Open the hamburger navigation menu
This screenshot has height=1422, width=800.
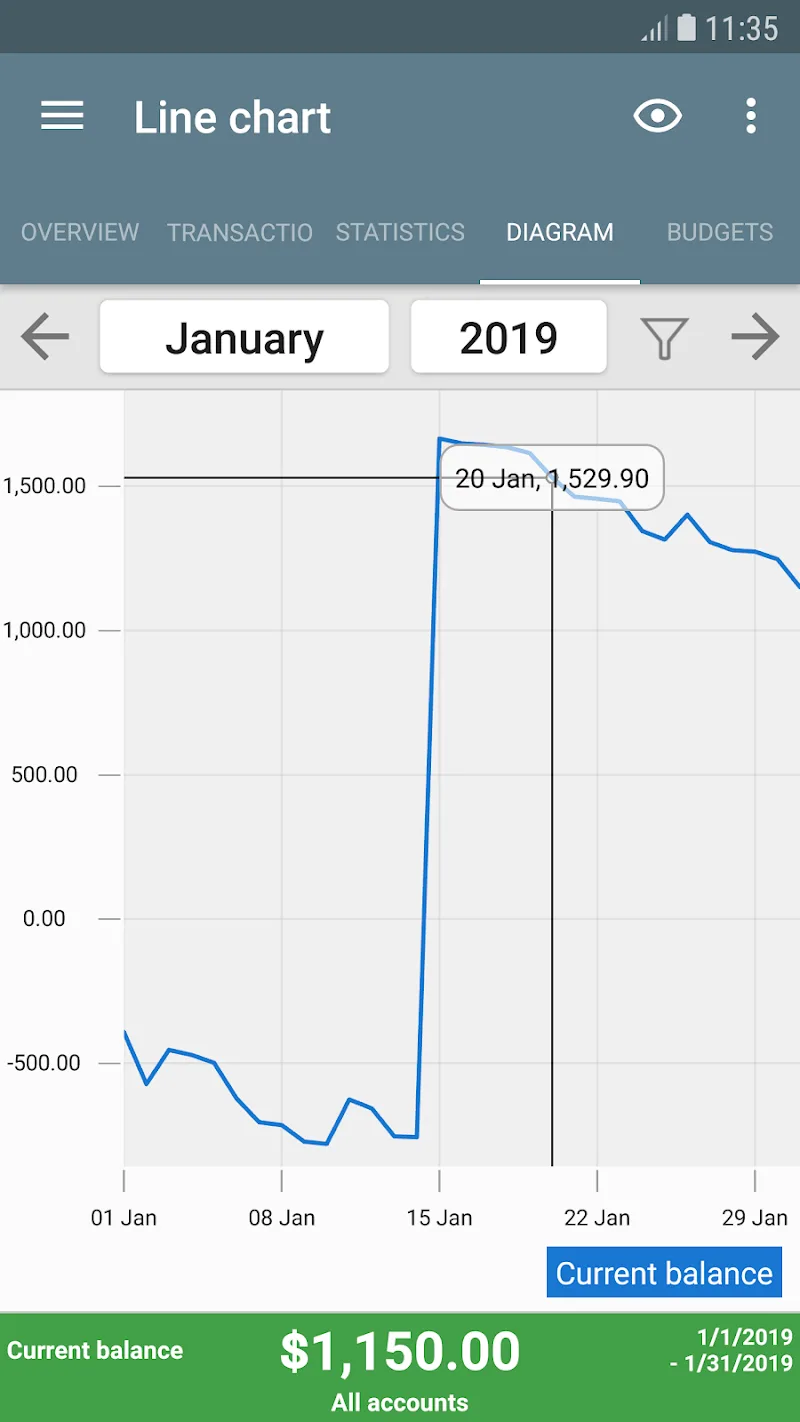62,117
